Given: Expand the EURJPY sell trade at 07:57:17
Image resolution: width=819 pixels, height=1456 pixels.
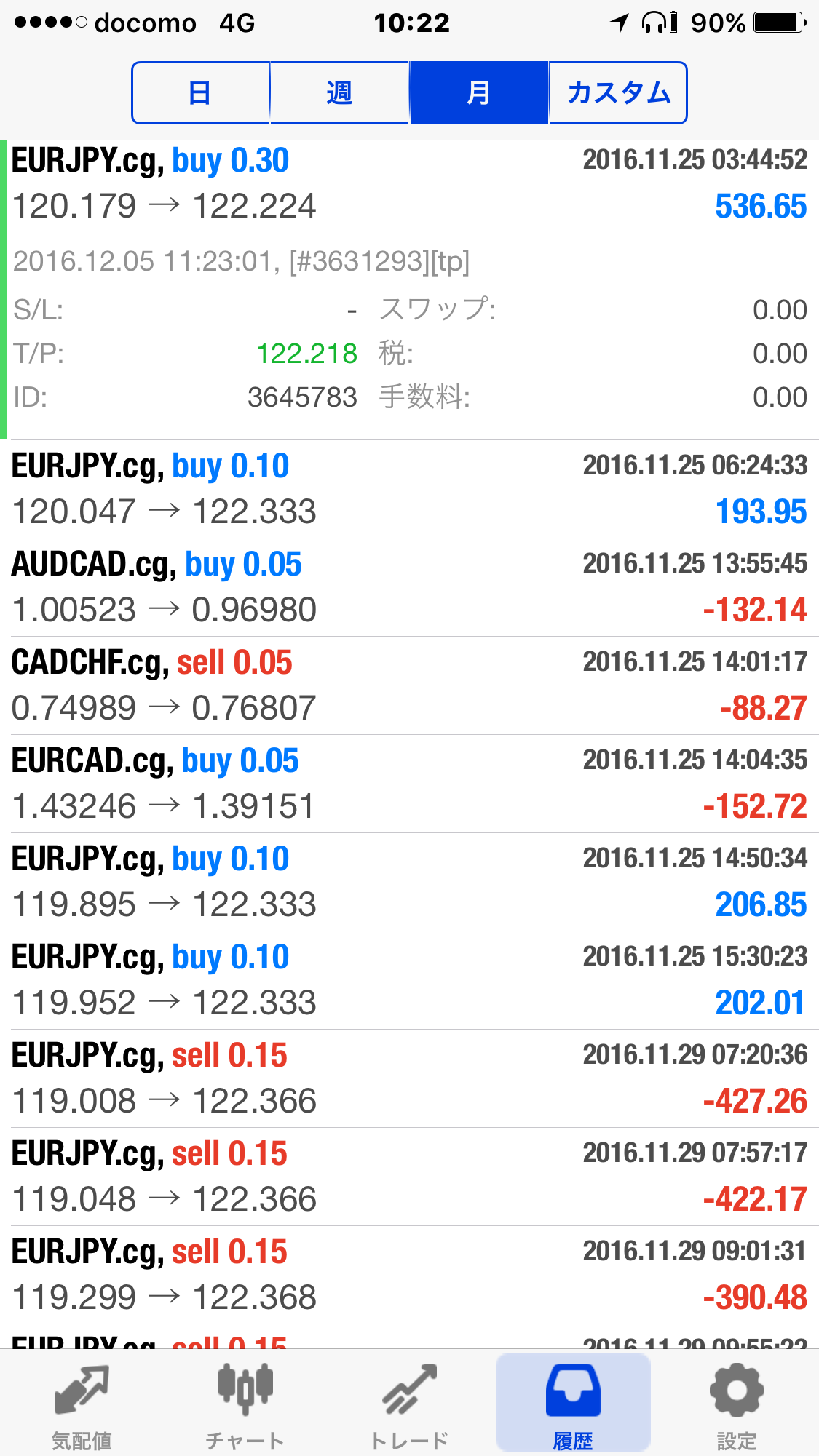Looking at the screenshot, I should (x=409, y=1177).
